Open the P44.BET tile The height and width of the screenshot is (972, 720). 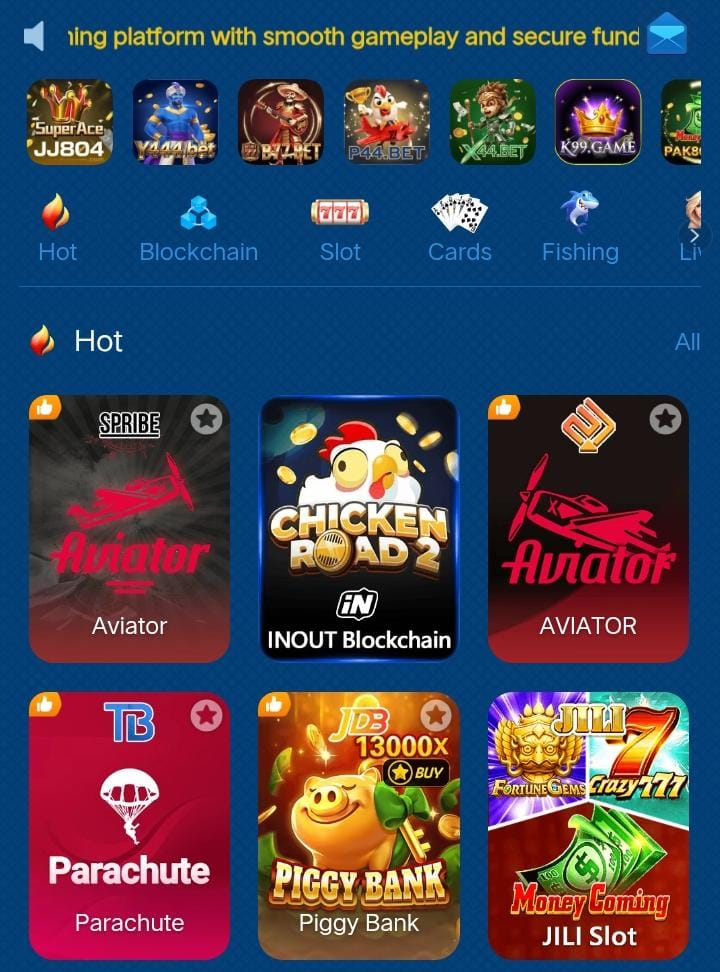pyautogui.click(x=386, y=122)
